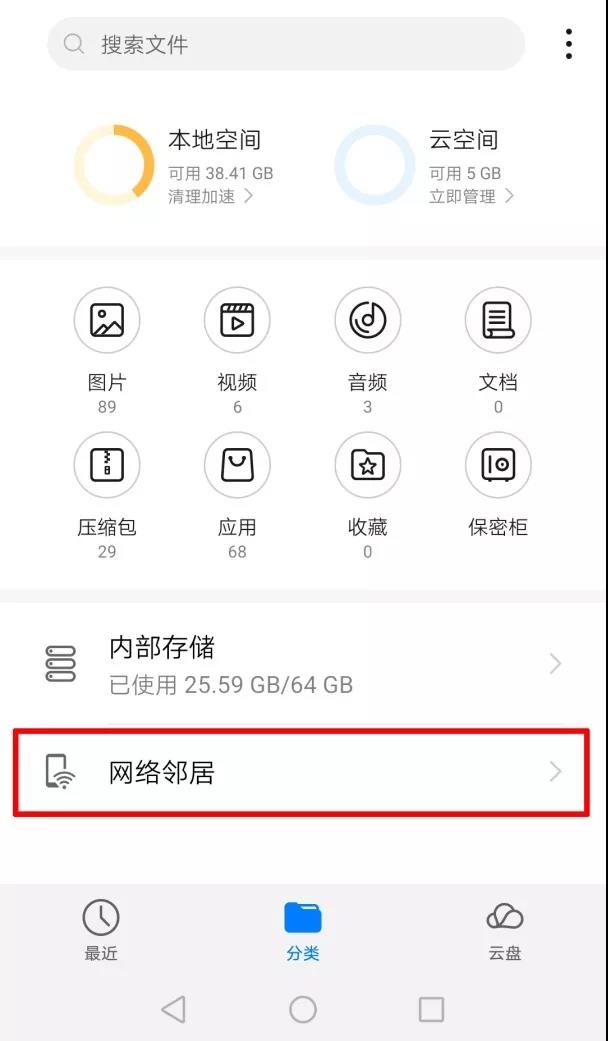Tap the system back button
The height and width of the screenshot is (1041, 608).
tap(174, 1009)
